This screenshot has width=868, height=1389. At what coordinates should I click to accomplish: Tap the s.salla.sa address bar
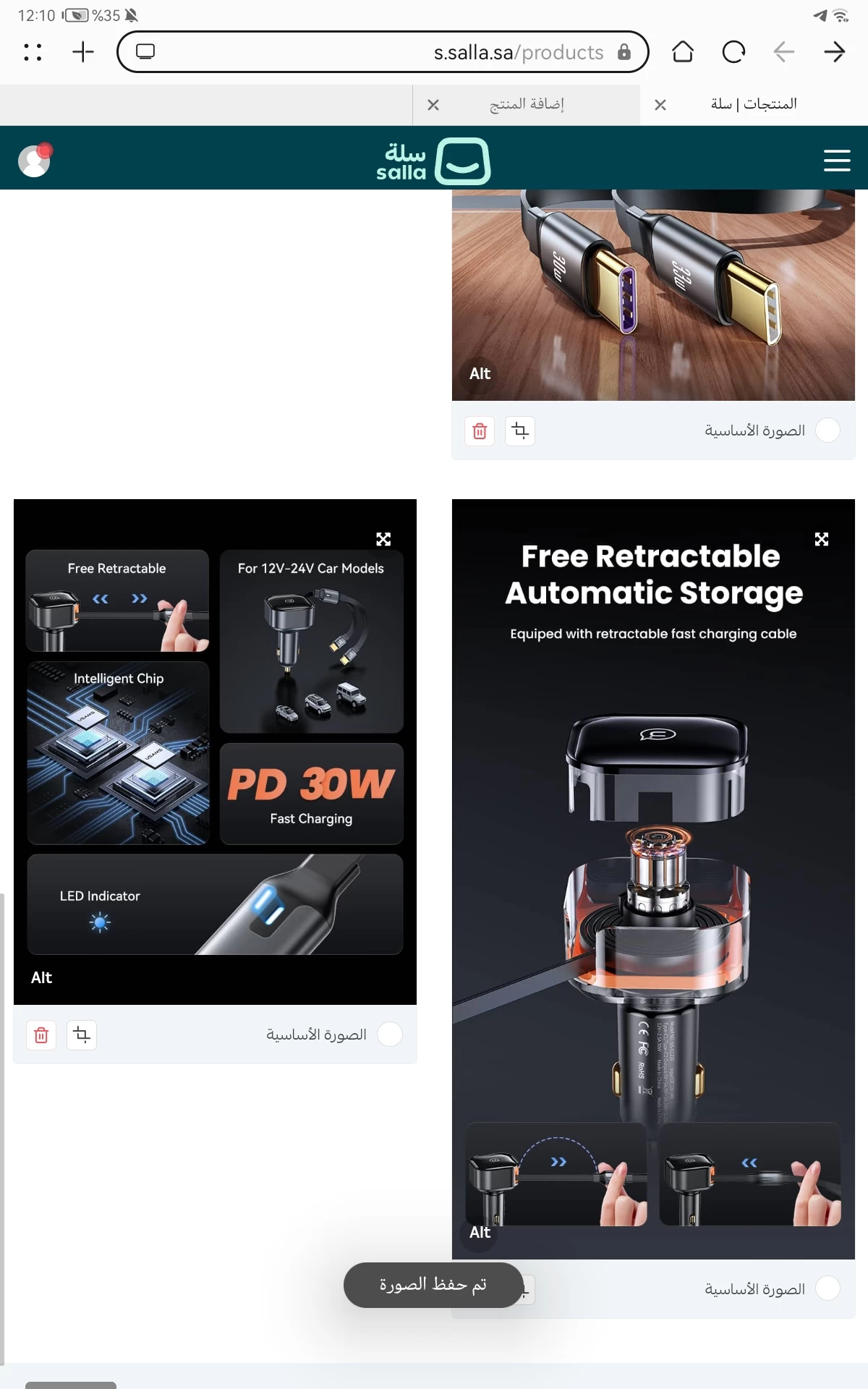pos(382,52)
